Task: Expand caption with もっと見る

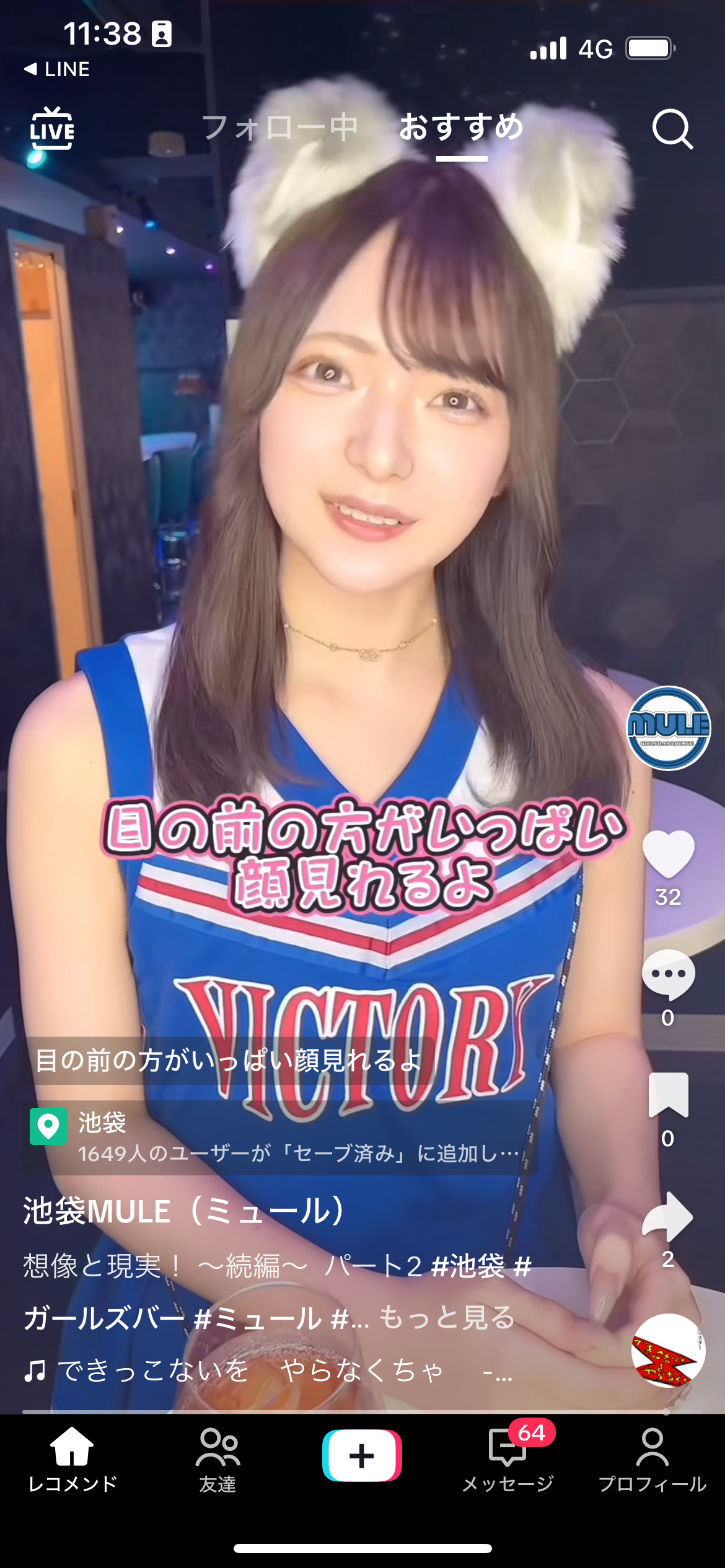Action: pyautogui.click(x=447, y=1317)
